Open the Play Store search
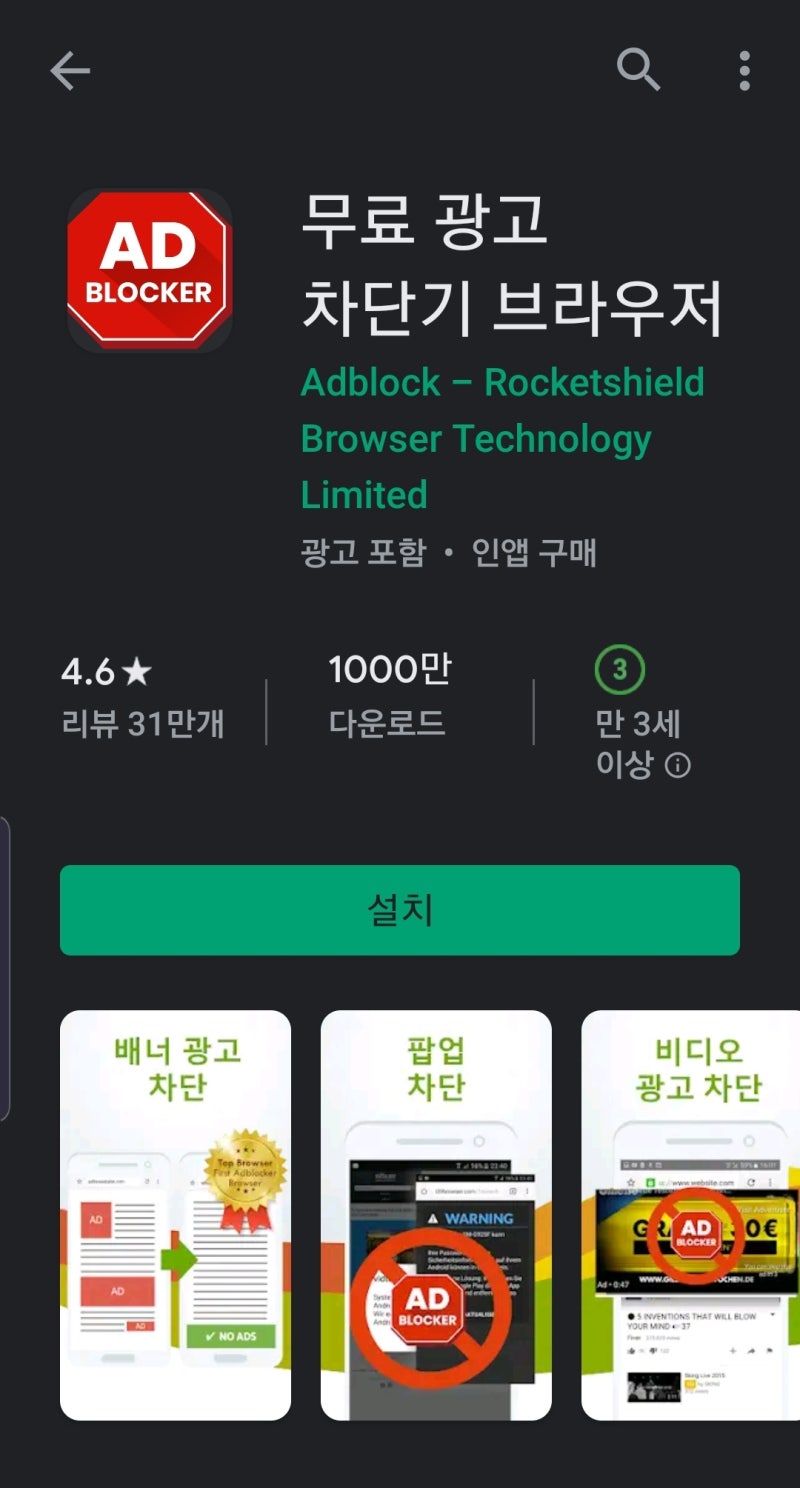 [637, 70]
